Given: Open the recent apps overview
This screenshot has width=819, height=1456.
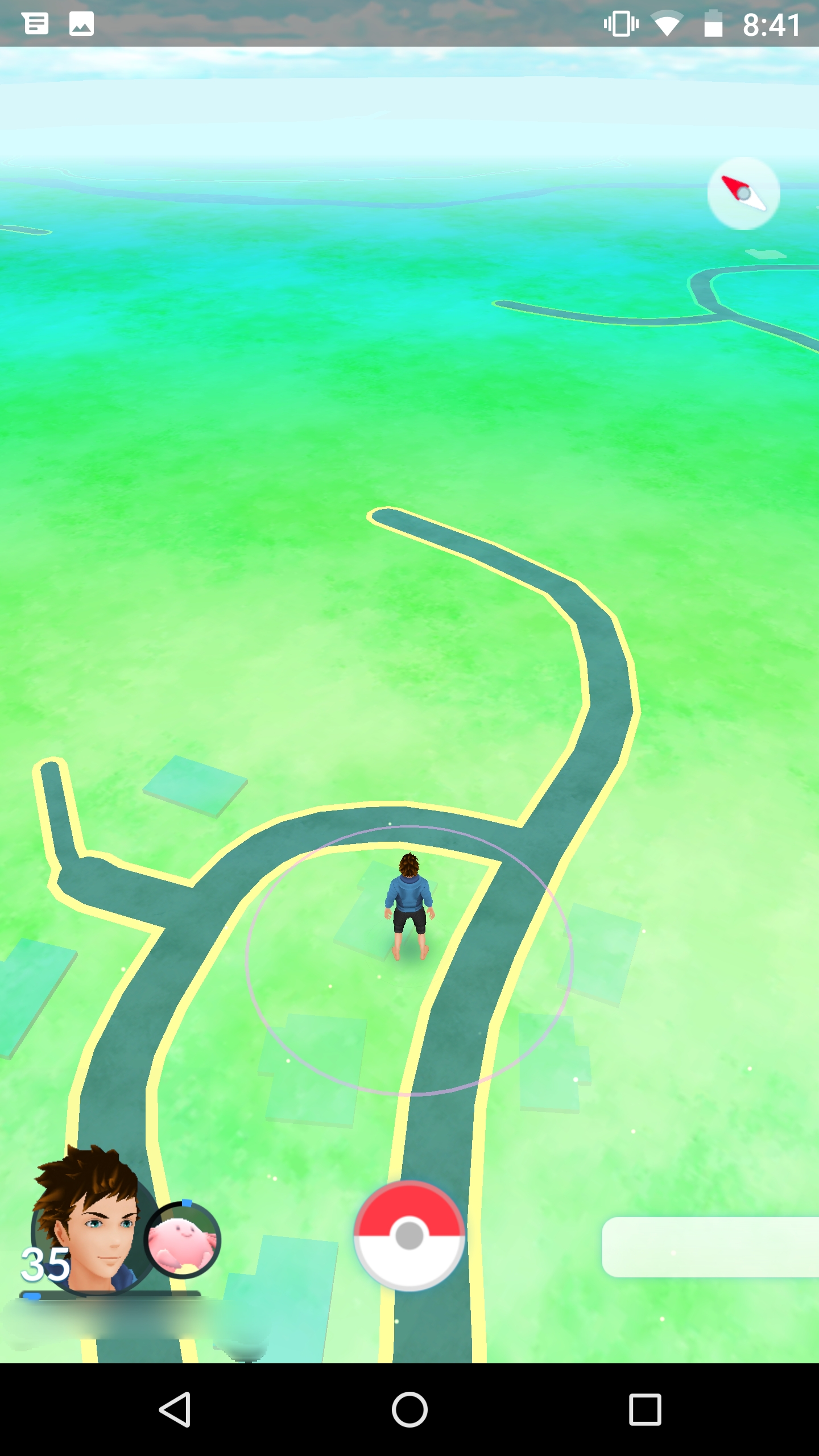Looking at the screenshot, I should [645, 1409].
